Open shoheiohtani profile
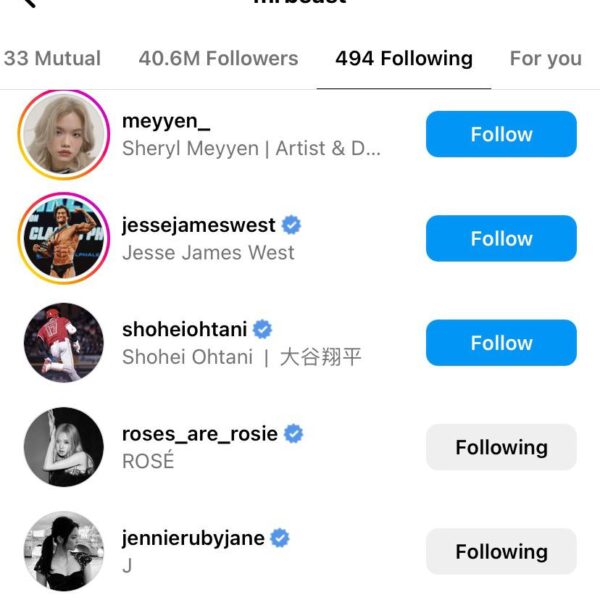600x600 pixels. point(184,329)
